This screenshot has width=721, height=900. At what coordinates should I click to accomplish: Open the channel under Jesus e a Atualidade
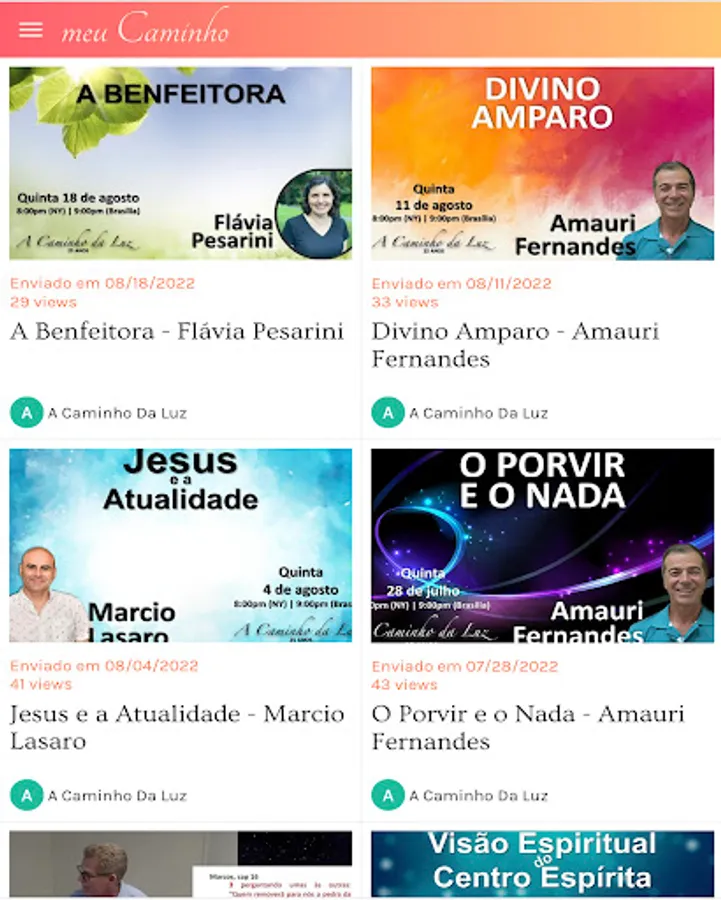pos(100,795)
